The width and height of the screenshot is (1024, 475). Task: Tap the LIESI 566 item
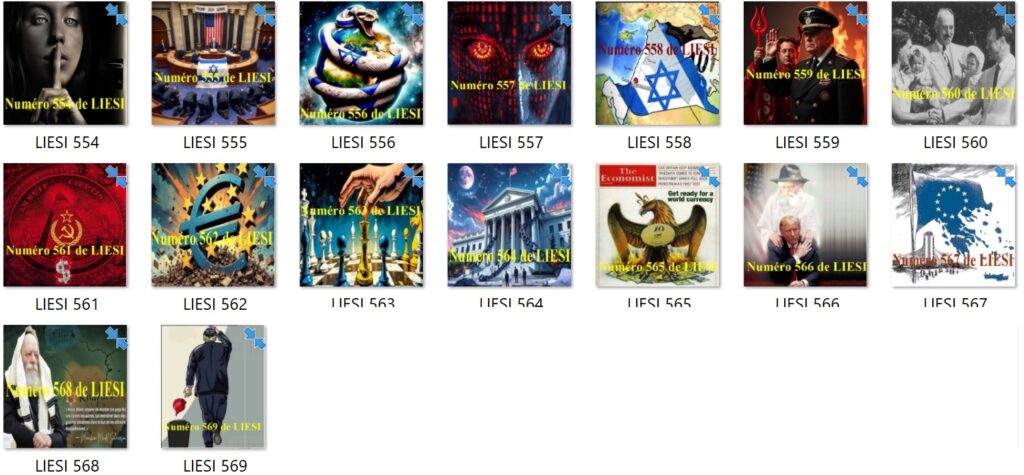coord(806,226)
